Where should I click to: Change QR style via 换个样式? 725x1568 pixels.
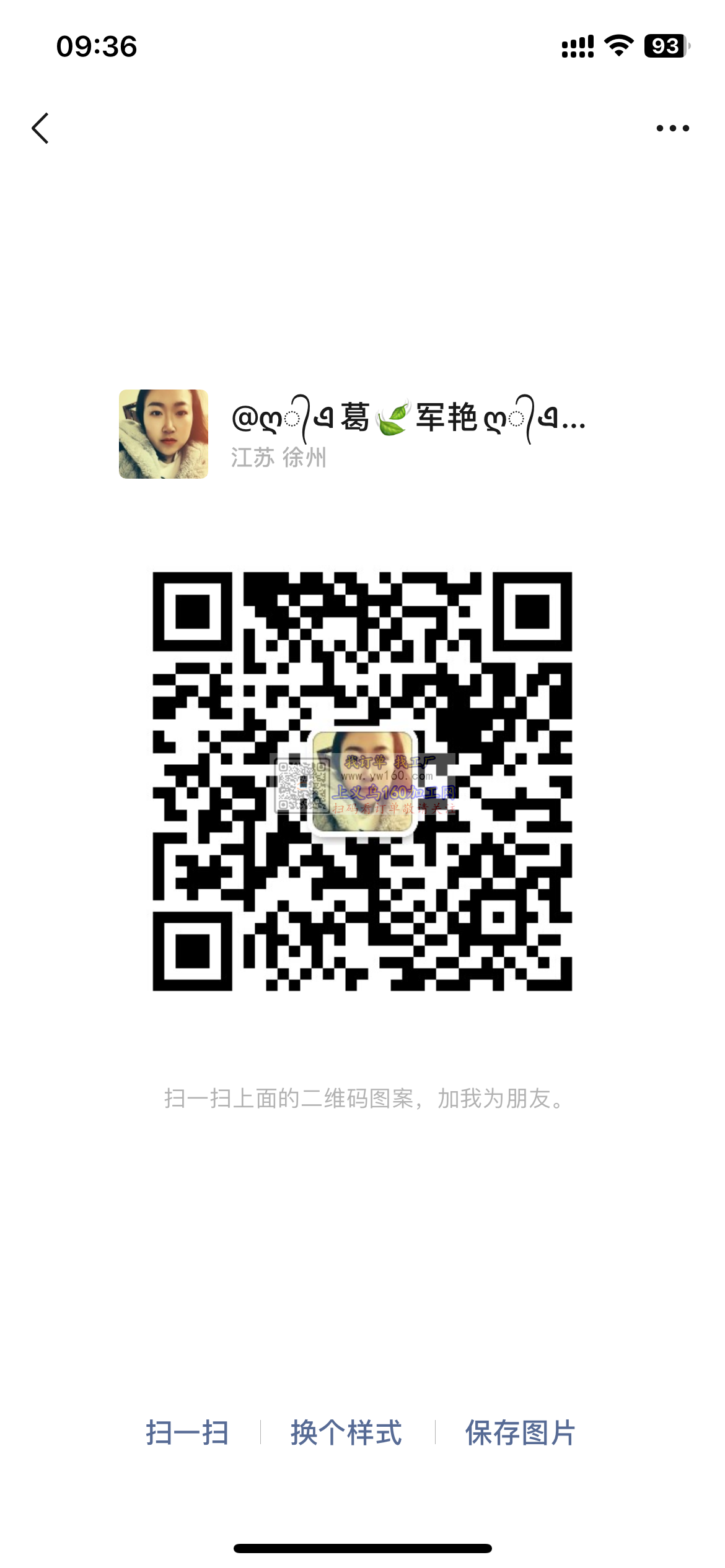346,1433
